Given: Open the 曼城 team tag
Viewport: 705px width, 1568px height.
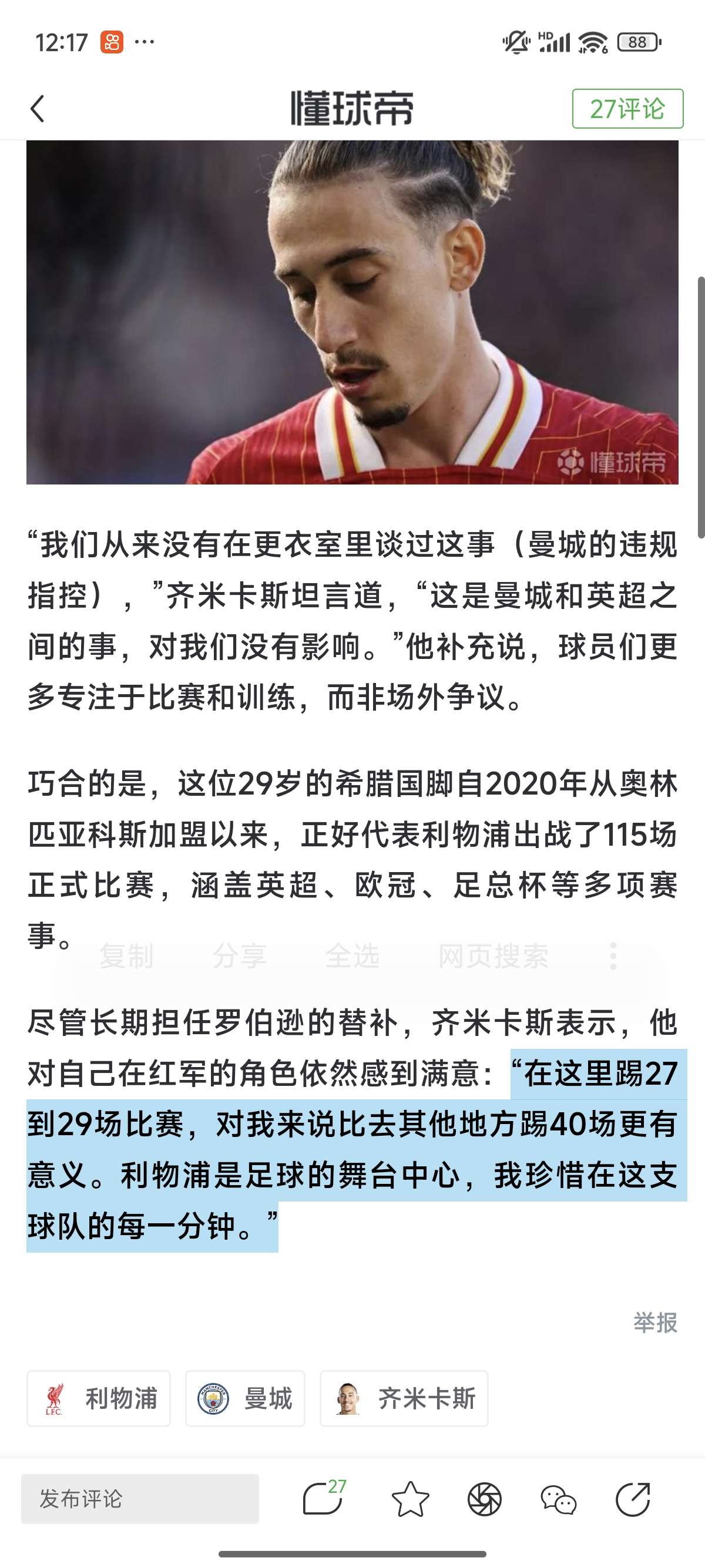Looking at the screenshot, I should pyautogui.click(x=245, y=1398).
